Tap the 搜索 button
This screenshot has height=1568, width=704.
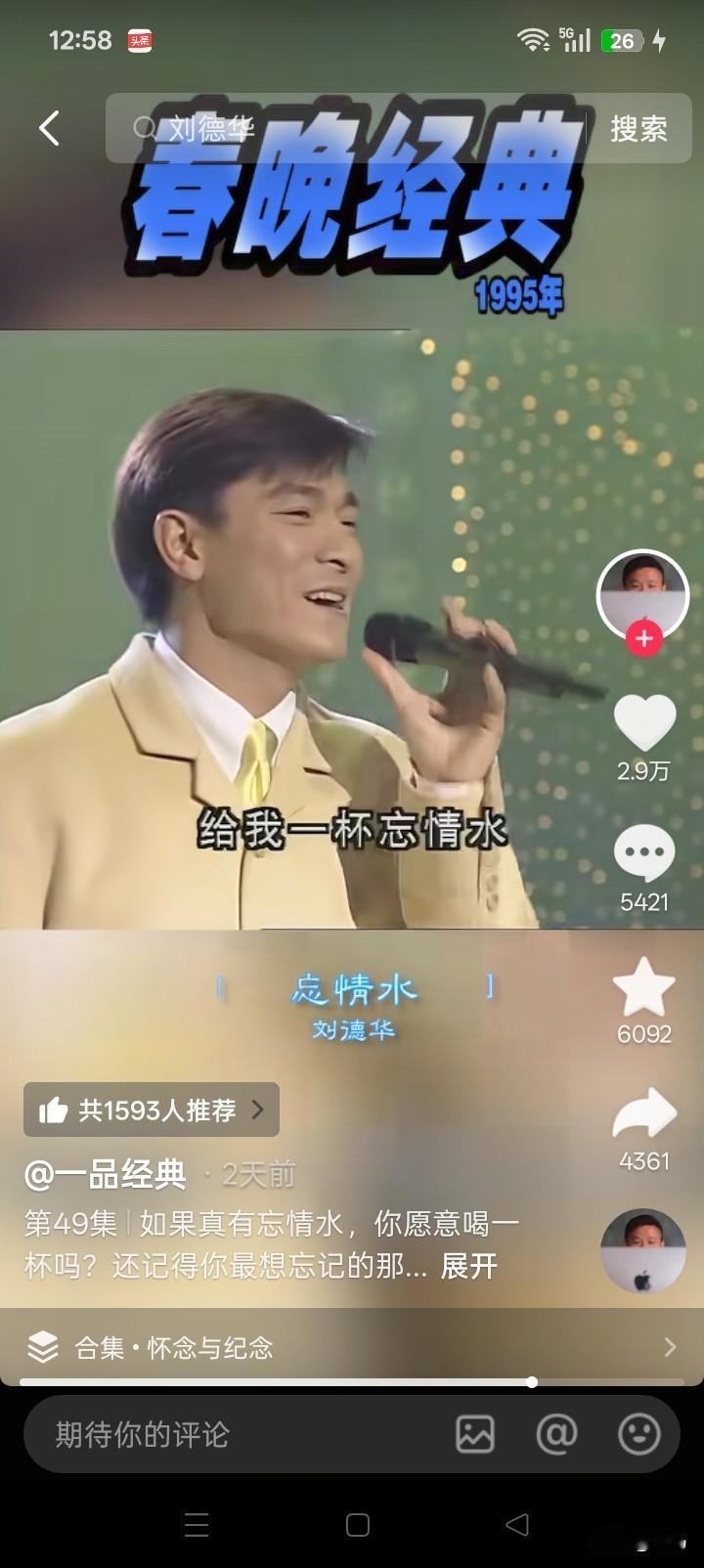point(640,128)
